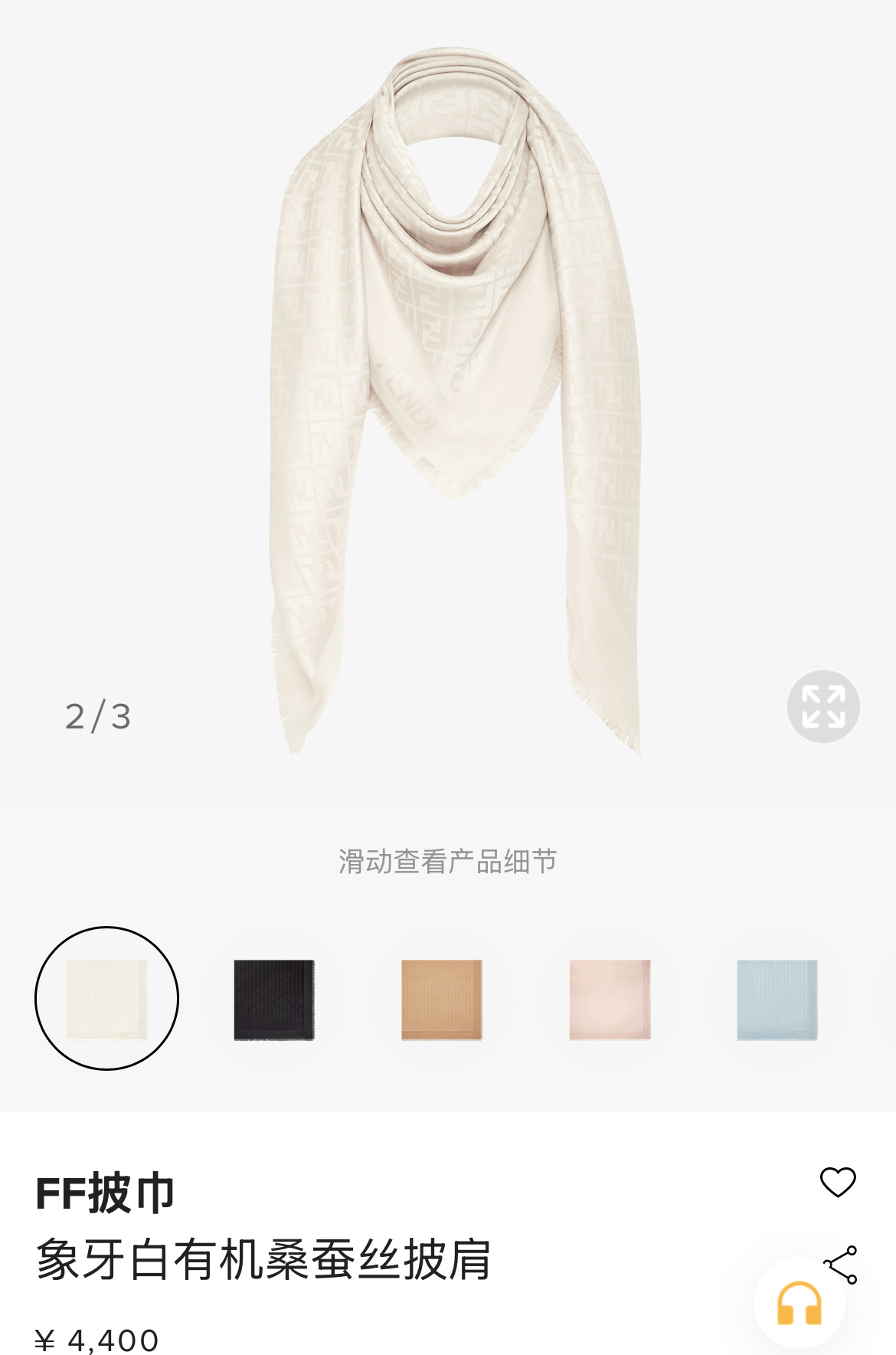Add FF披巾 to wishlist with heart

[838, 1182]
